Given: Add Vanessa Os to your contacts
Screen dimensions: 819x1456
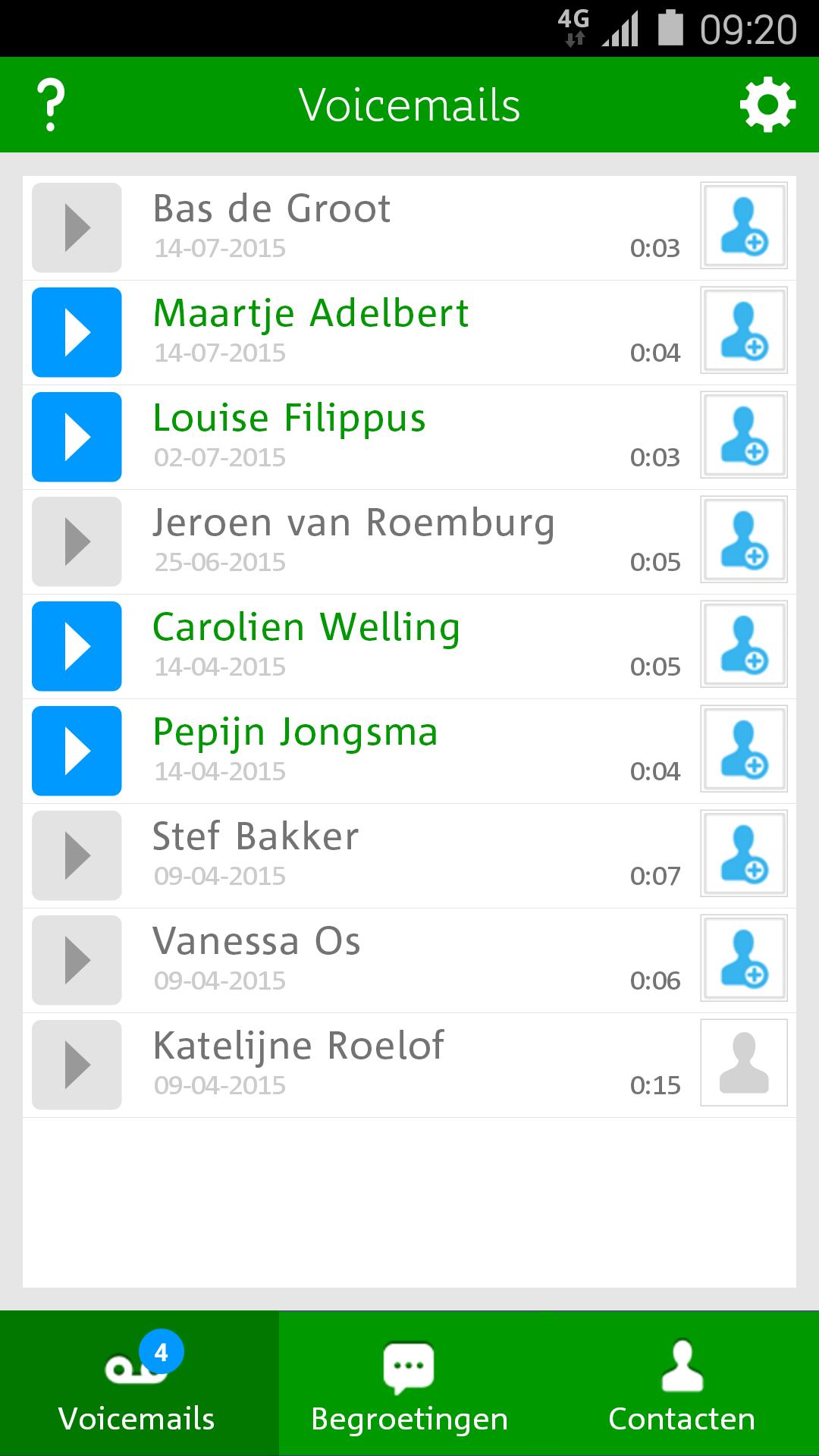Looking at the screenshot, I should coord(744,959).
